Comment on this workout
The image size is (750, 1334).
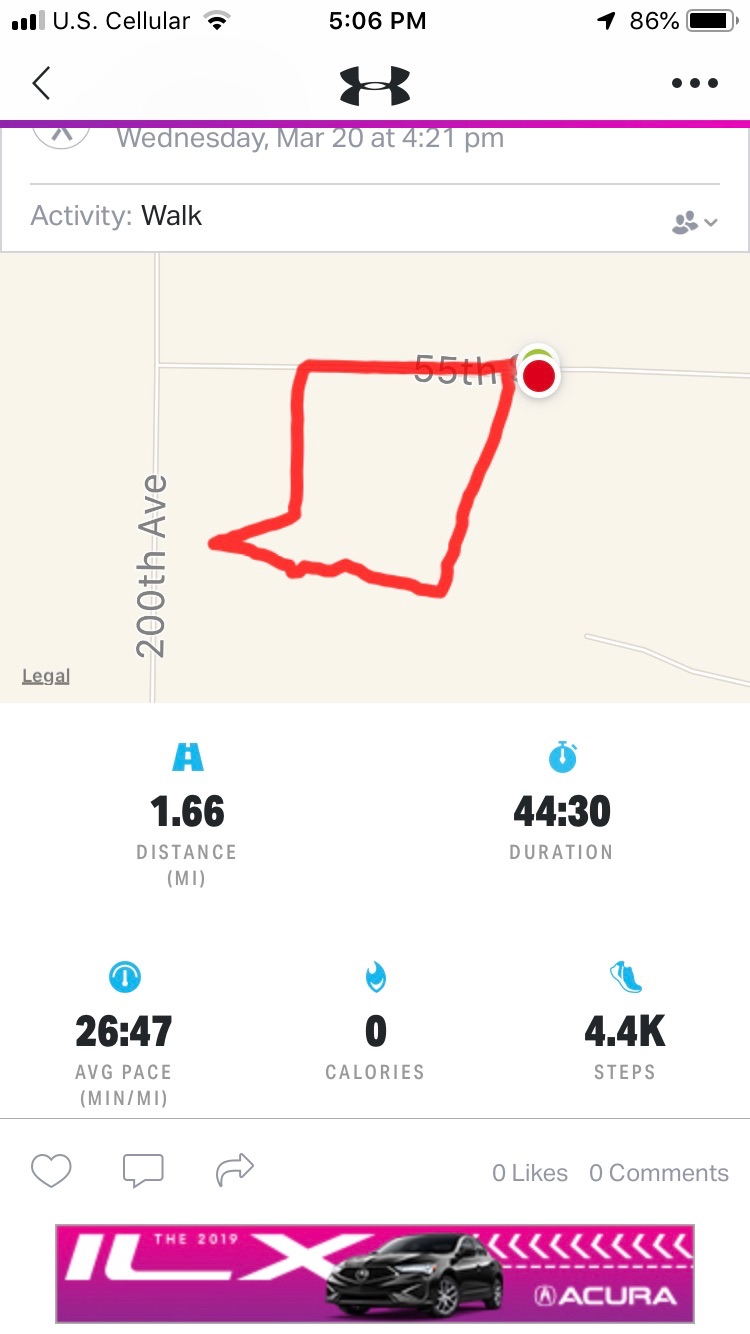143,1170
